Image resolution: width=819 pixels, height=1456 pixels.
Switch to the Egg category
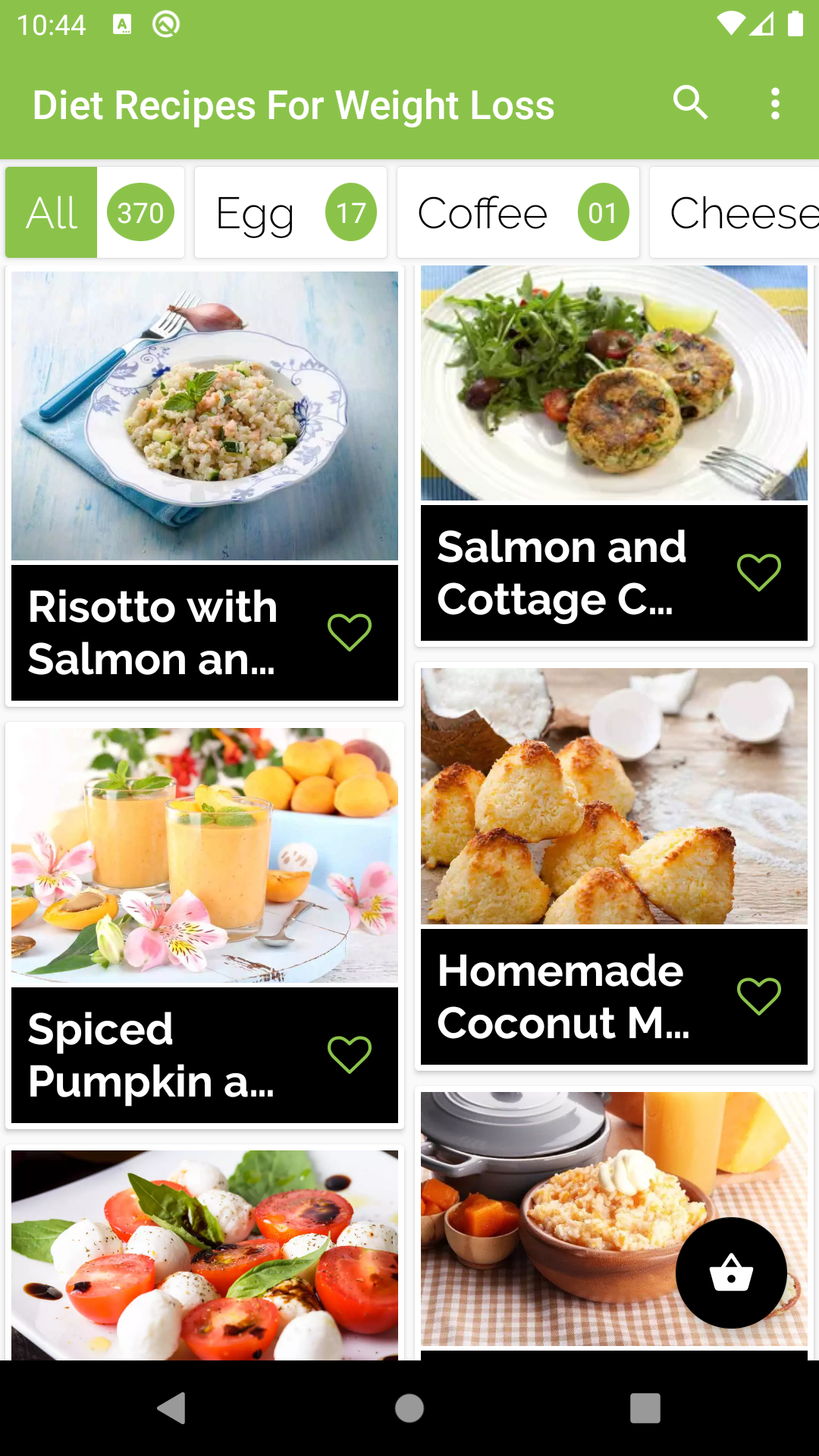pyautogui.click(x=290, y=212)
